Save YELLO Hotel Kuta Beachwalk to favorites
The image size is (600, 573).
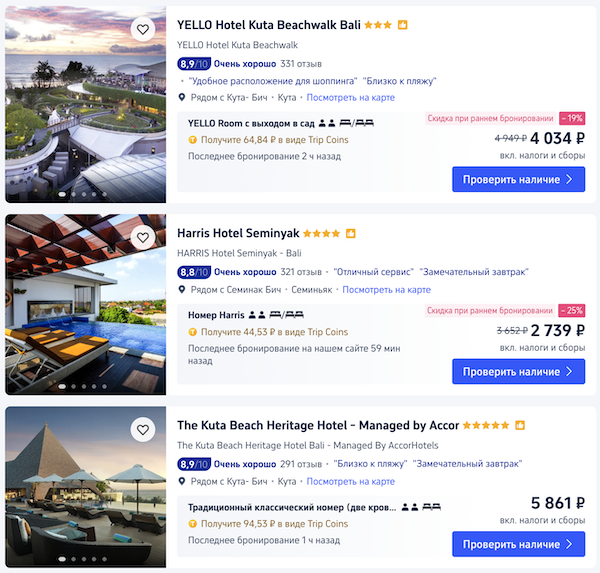coord(144,29)
